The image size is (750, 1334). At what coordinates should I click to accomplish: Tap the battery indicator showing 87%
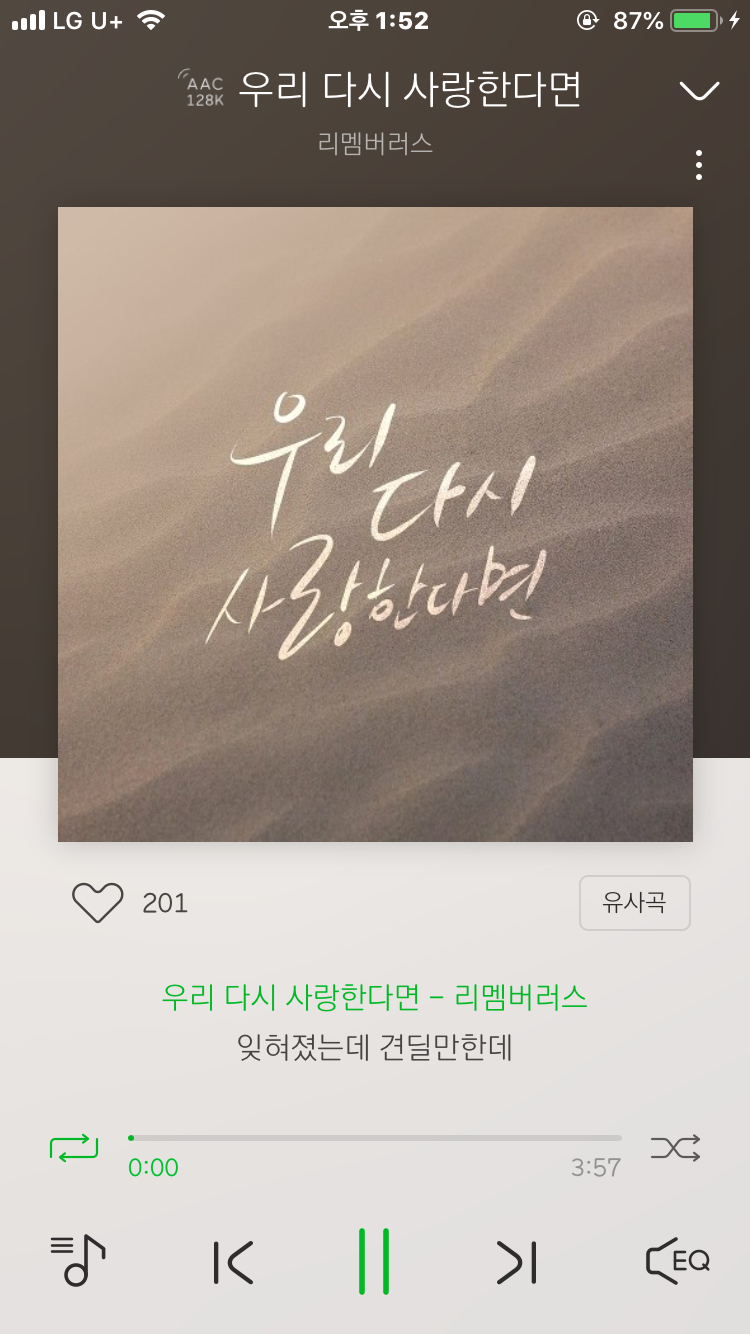pyautogui.click(x=664, y=17)
